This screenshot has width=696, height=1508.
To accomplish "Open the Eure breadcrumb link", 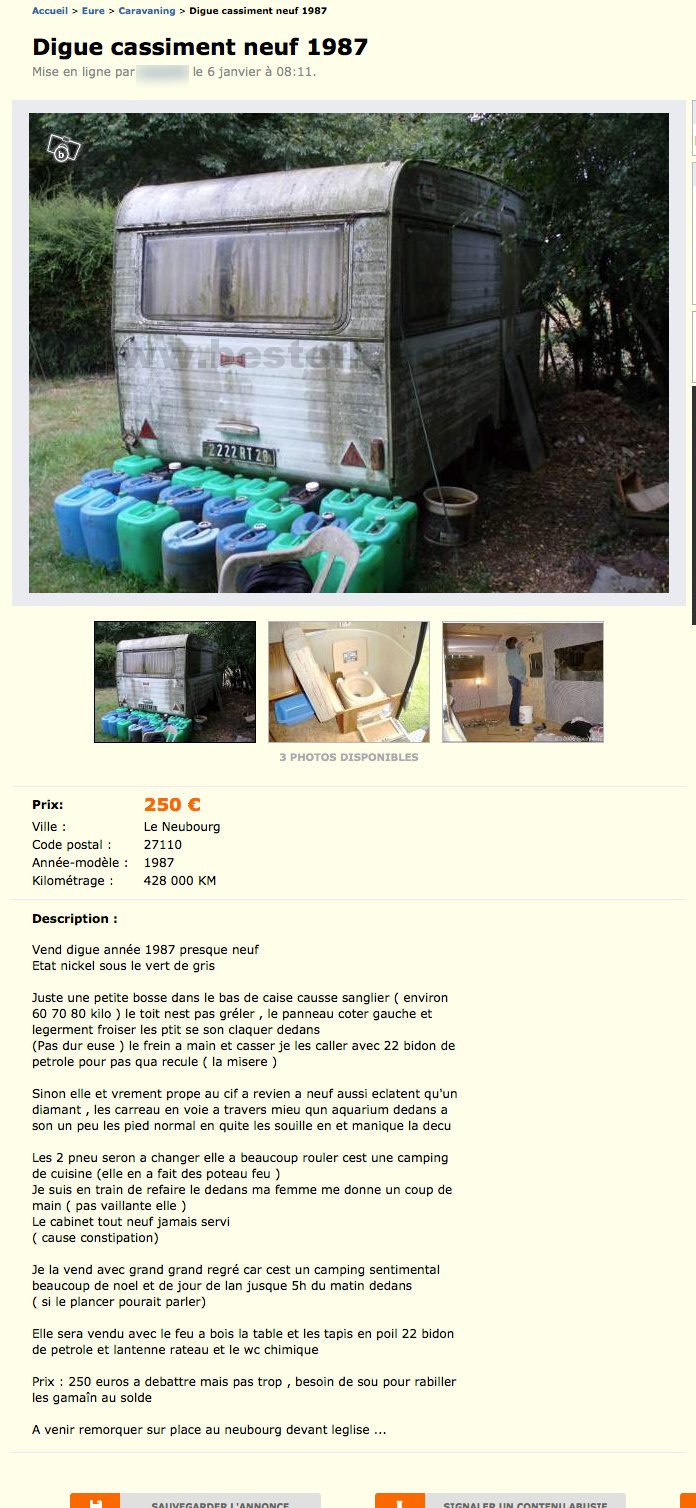I will [x=93, y=11].
